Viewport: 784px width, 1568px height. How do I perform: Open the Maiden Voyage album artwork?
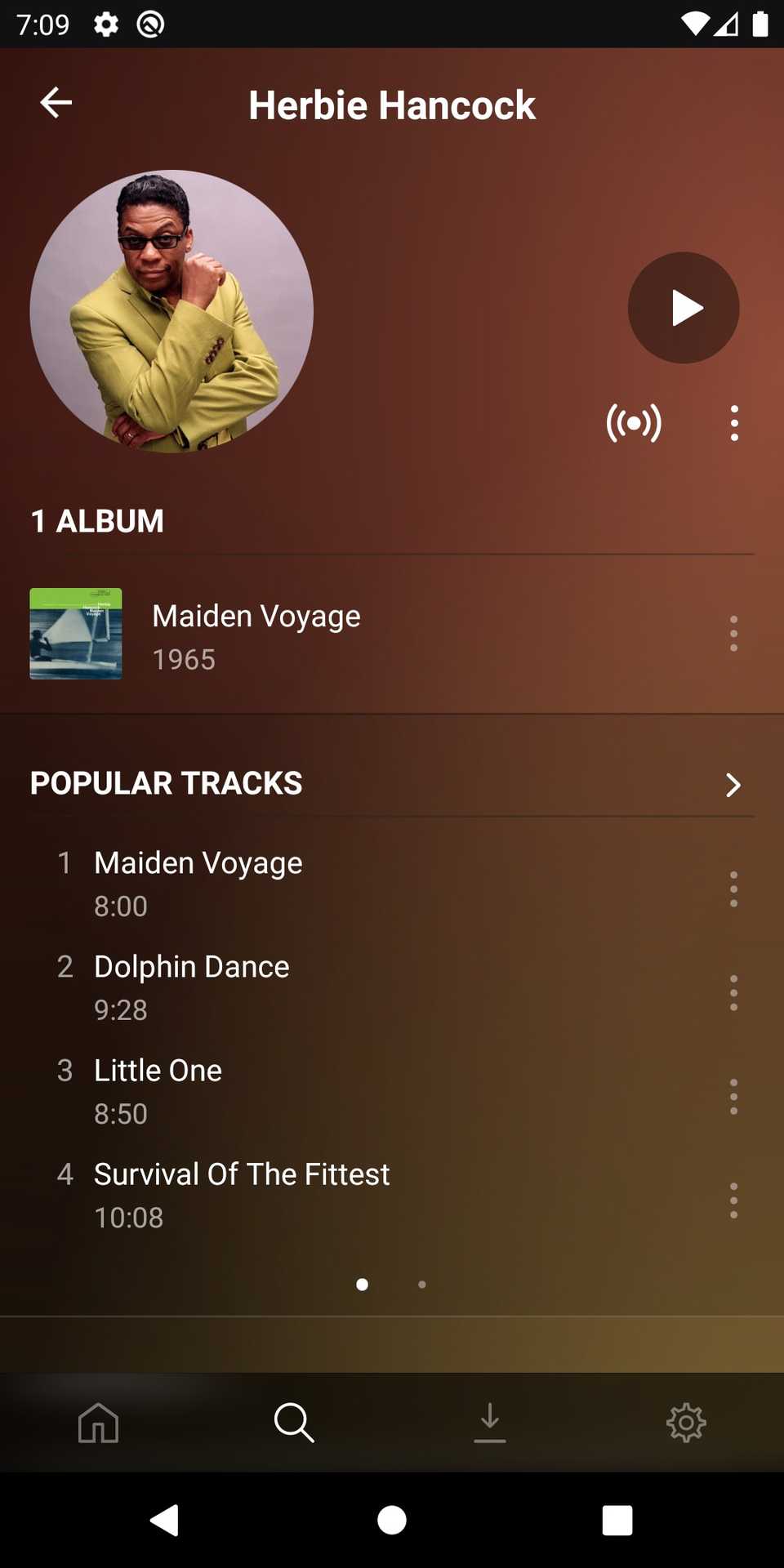click(74, 633)
